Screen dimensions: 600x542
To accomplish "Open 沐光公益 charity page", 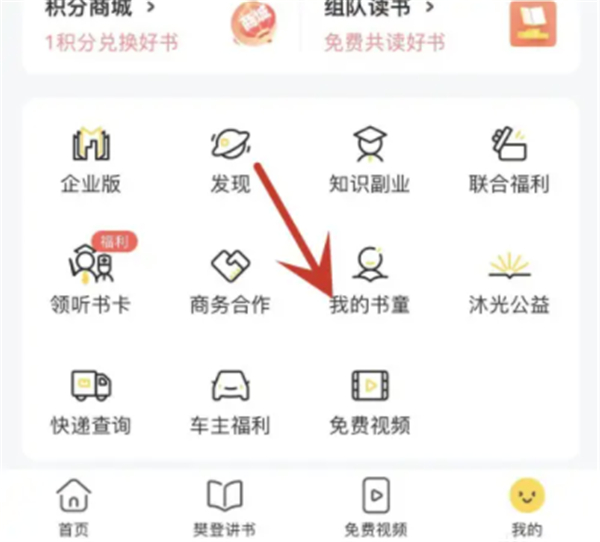I will pos(508,278).
